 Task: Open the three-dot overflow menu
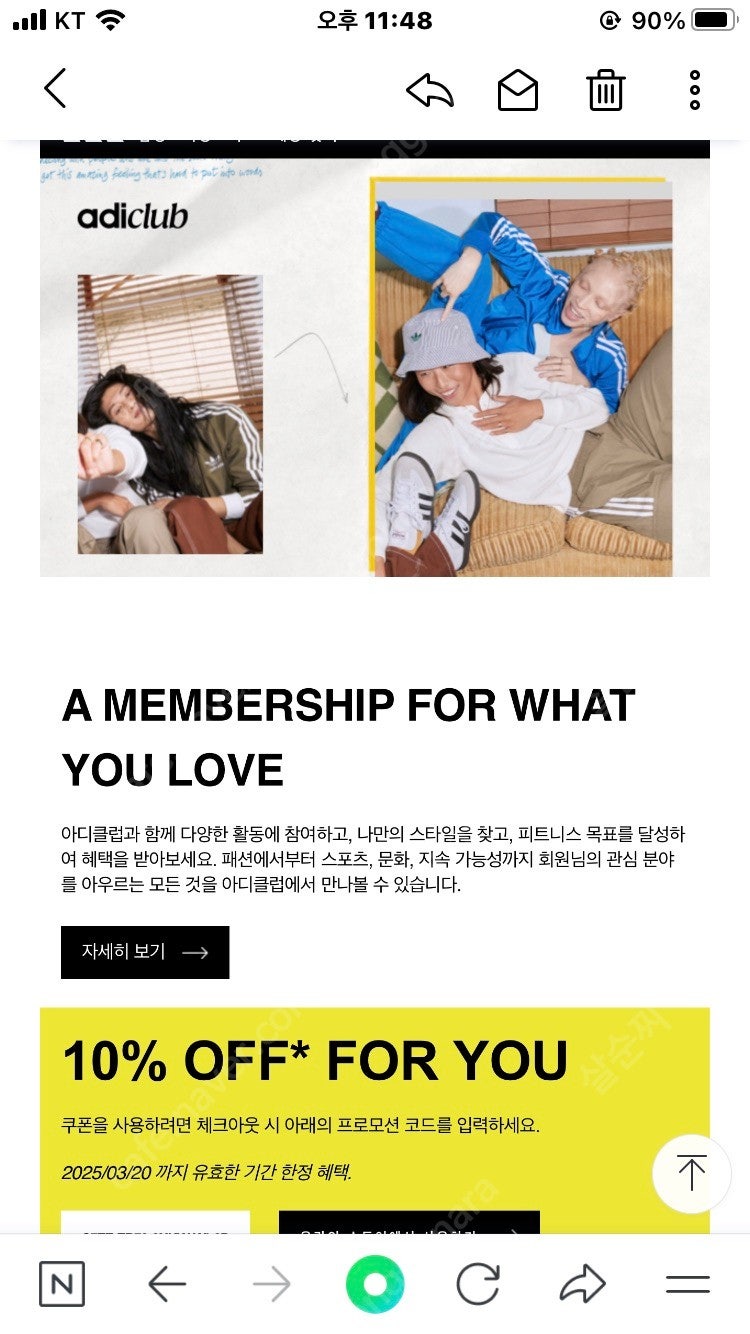695,90
